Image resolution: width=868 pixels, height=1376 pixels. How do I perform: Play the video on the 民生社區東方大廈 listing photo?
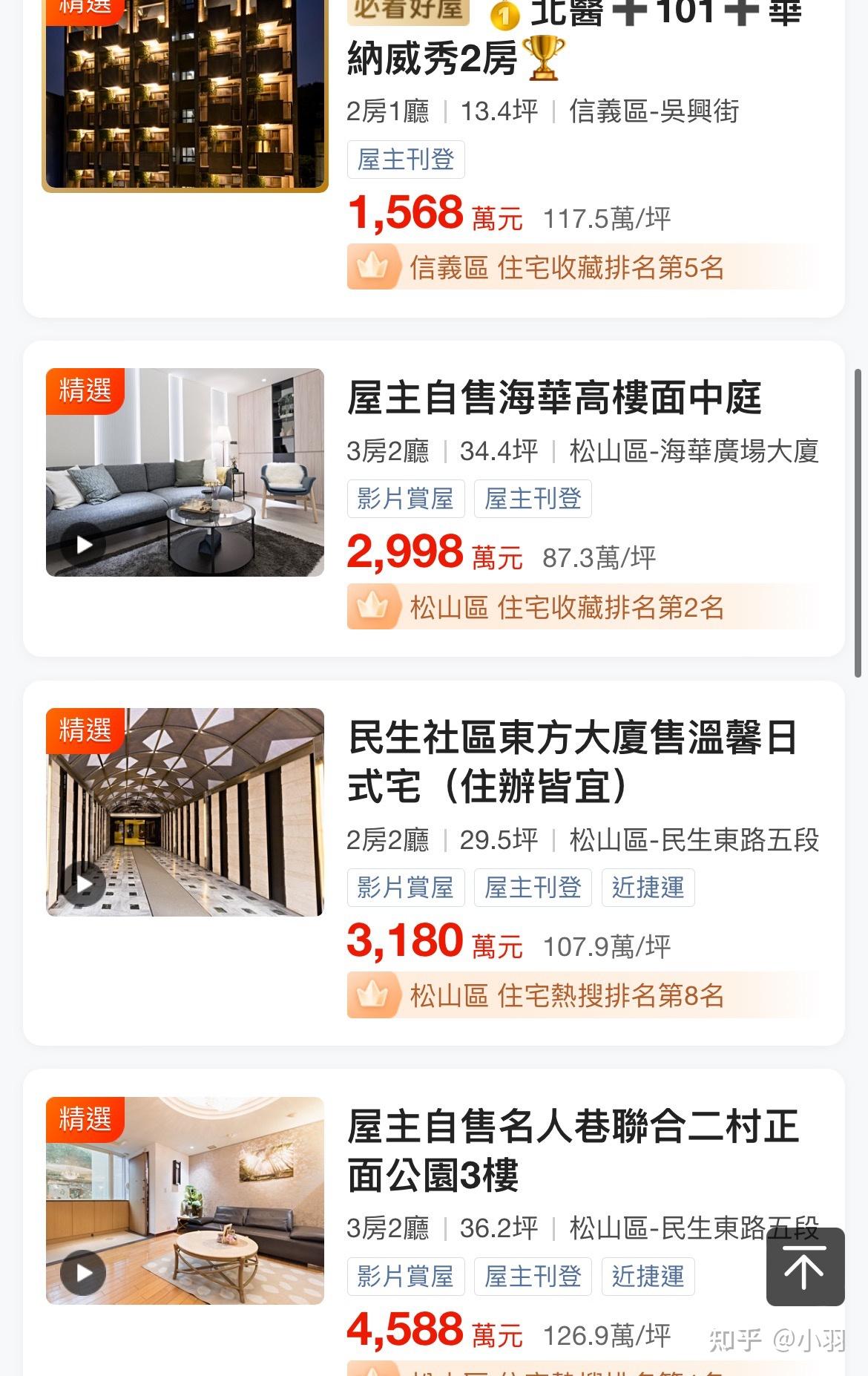(x=84, y=884)
